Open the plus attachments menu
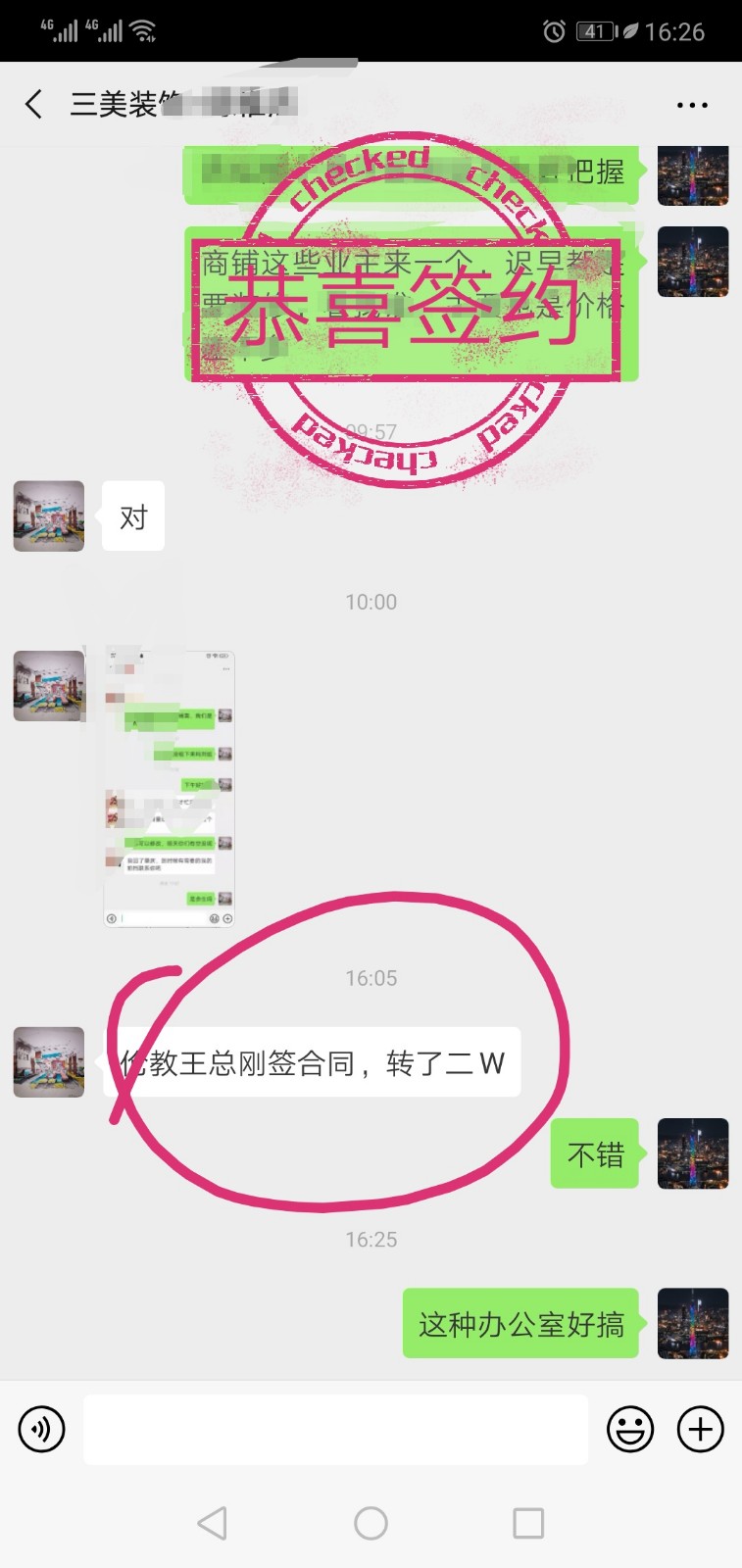This screenshot has width=742, height=1568. click(700, 1429)
